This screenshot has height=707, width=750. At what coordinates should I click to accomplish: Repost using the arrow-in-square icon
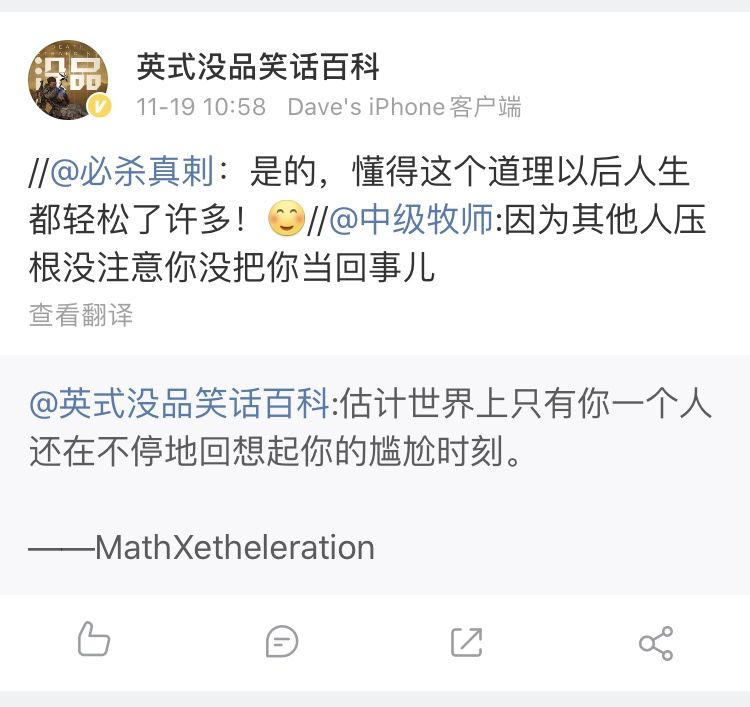click(467, 642)
